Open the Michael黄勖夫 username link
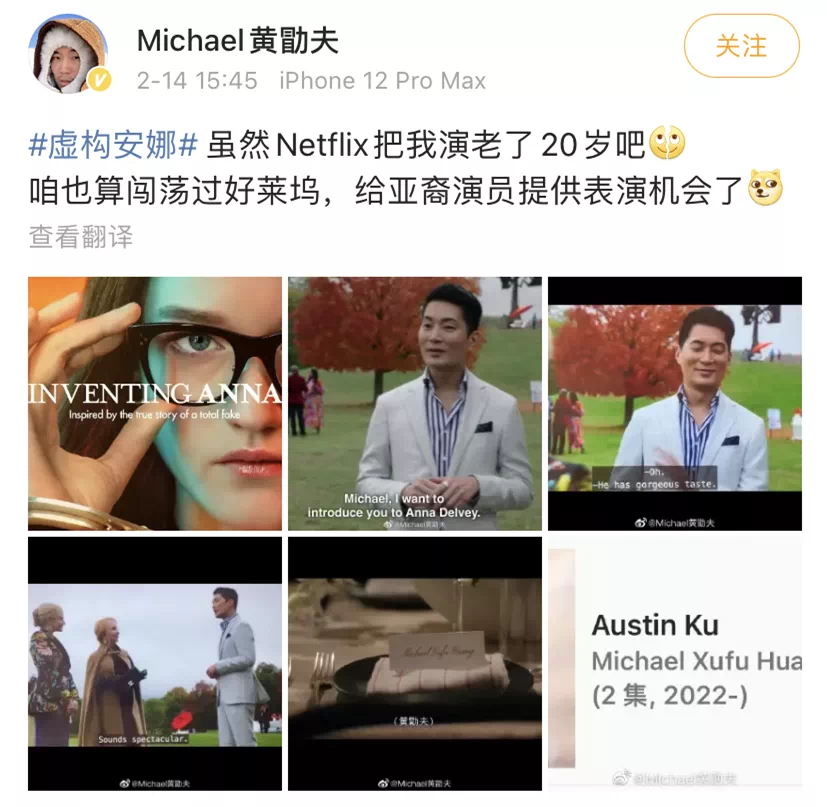 [x=237, y=40]
